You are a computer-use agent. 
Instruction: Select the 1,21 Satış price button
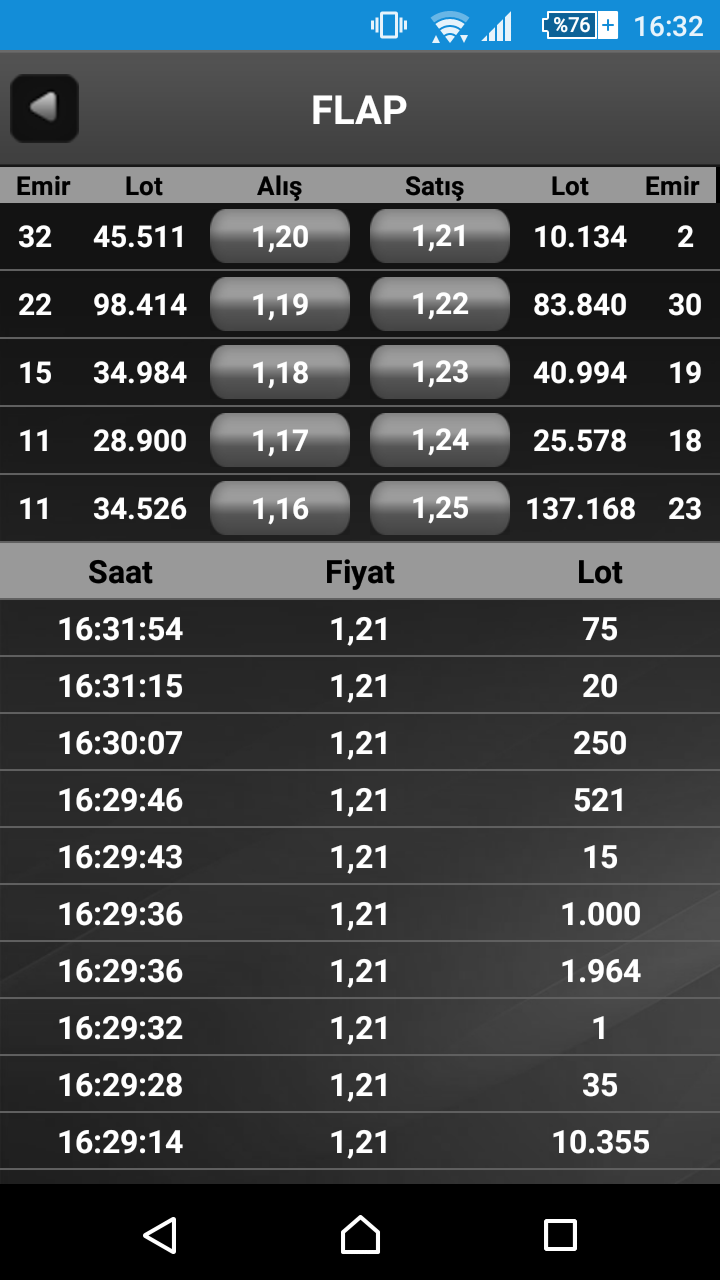[440, 237]
